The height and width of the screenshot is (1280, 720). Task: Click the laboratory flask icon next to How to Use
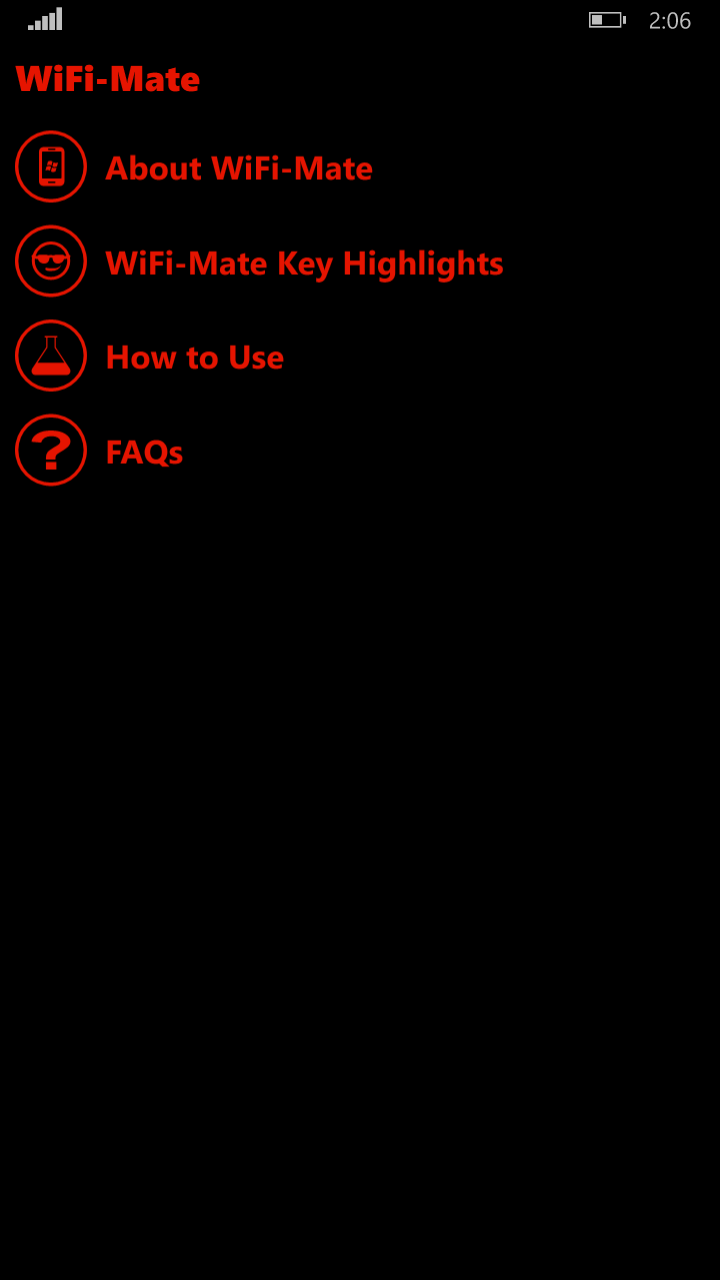51,355
